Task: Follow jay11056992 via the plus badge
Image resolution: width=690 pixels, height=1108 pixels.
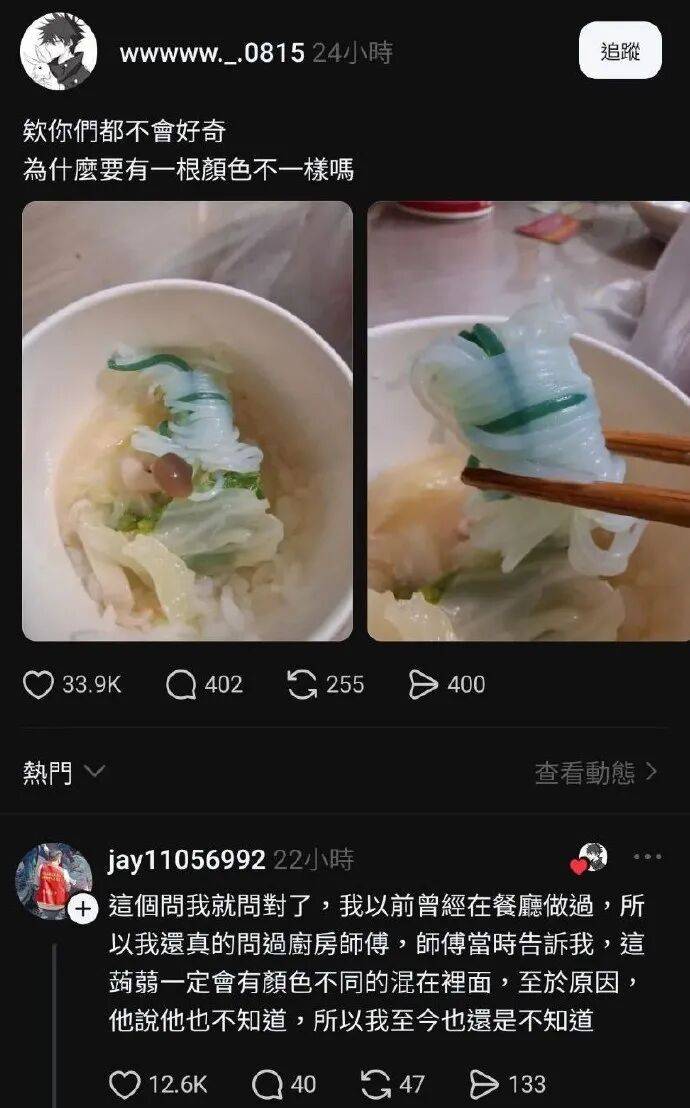Action: pyautogui.click(x=84, y=909)
